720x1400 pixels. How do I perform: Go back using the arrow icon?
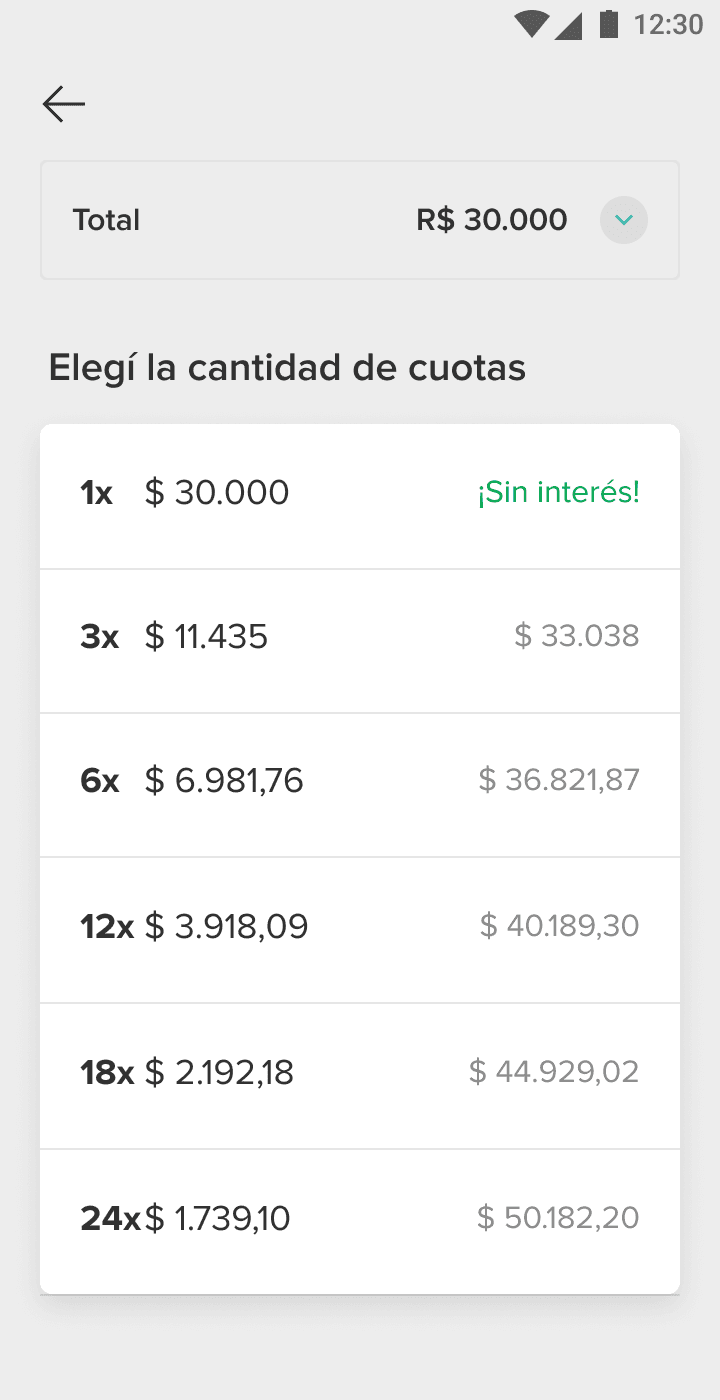pyautogui.click(x=64, y=104)
